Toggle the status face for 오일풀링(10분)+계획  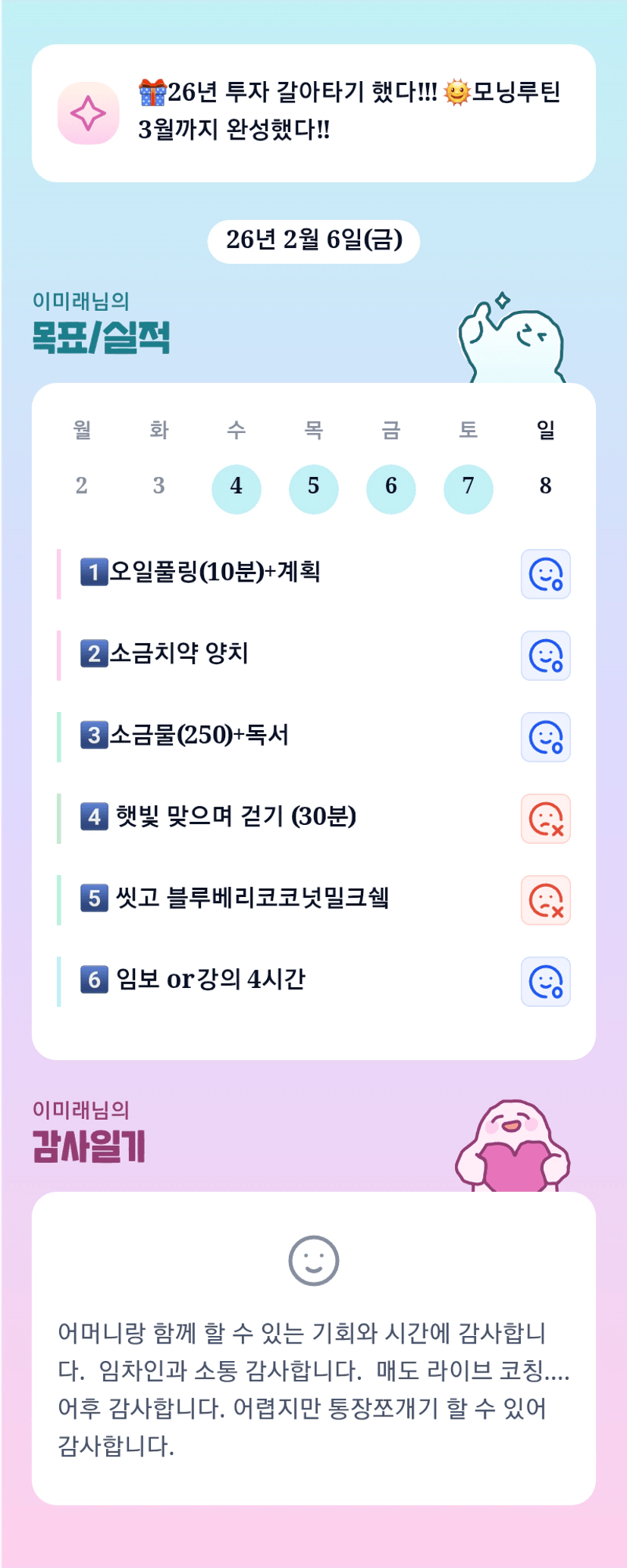tap(545, 574)
